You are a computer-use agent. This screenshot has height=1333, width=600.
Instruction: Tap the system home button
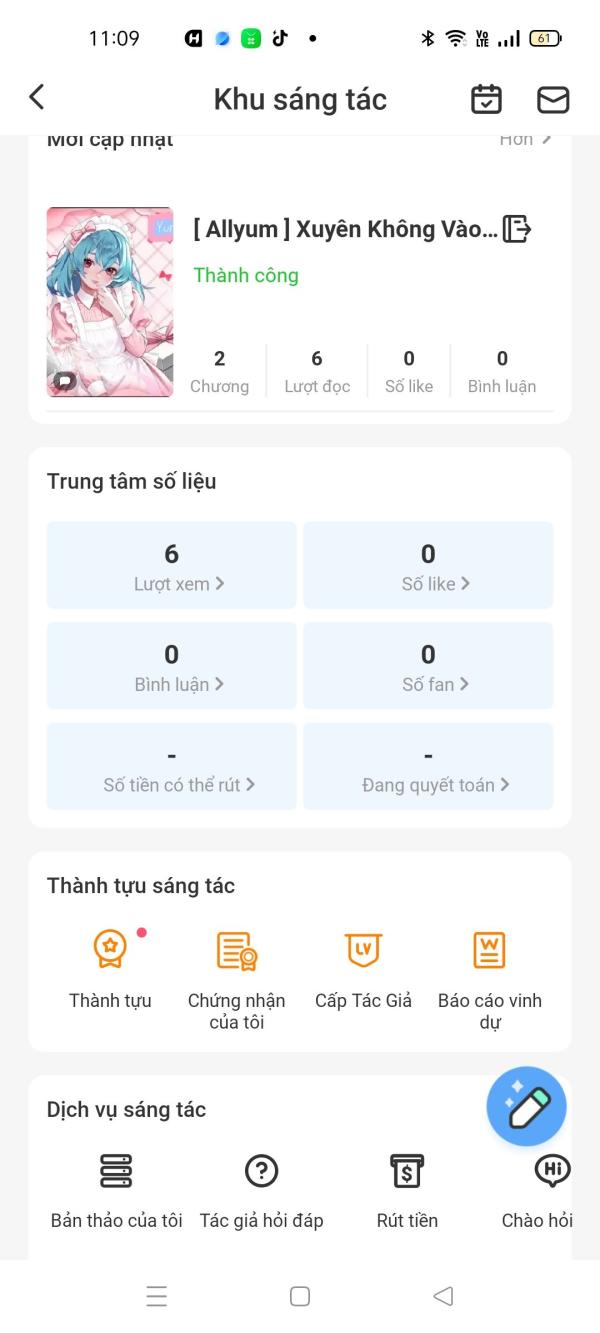[x=300, y=1296]
